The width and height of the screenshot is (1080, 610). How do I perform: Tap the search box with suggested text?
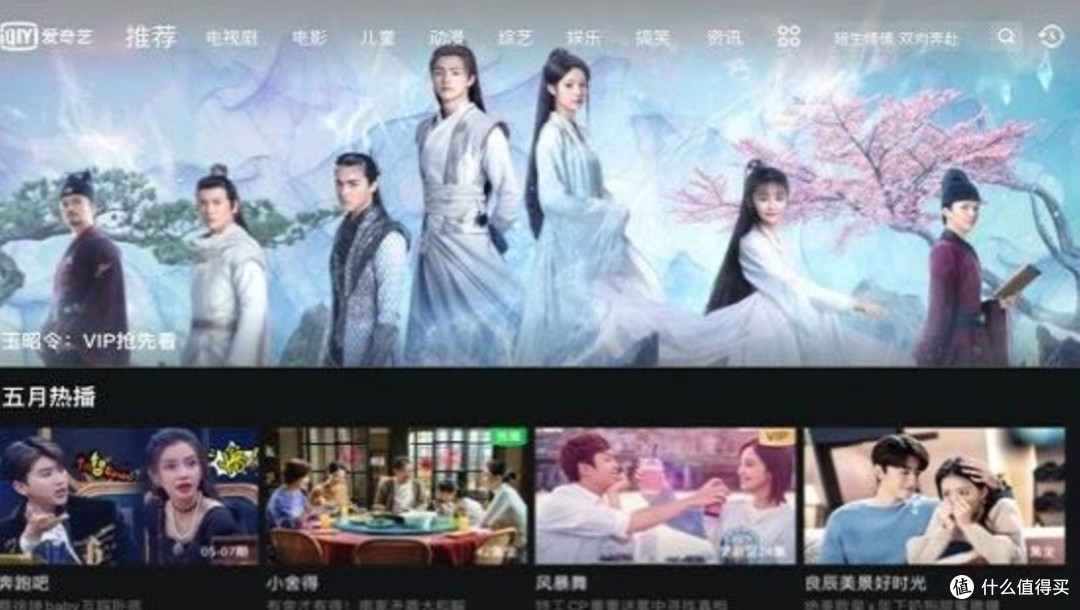(897, 39)
